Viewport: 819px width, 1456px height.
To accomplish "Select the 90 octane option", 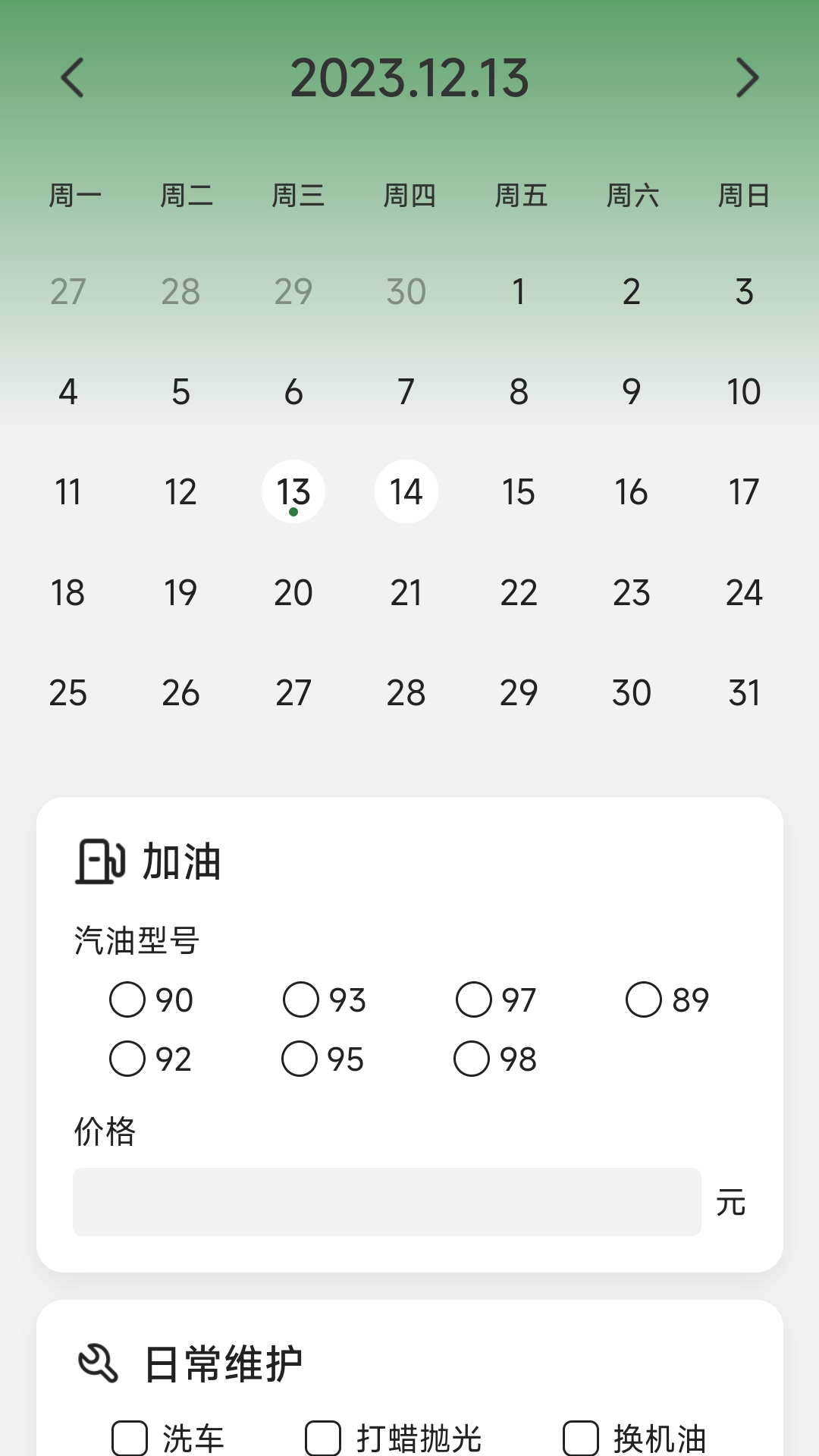I will pos(127,1000).
